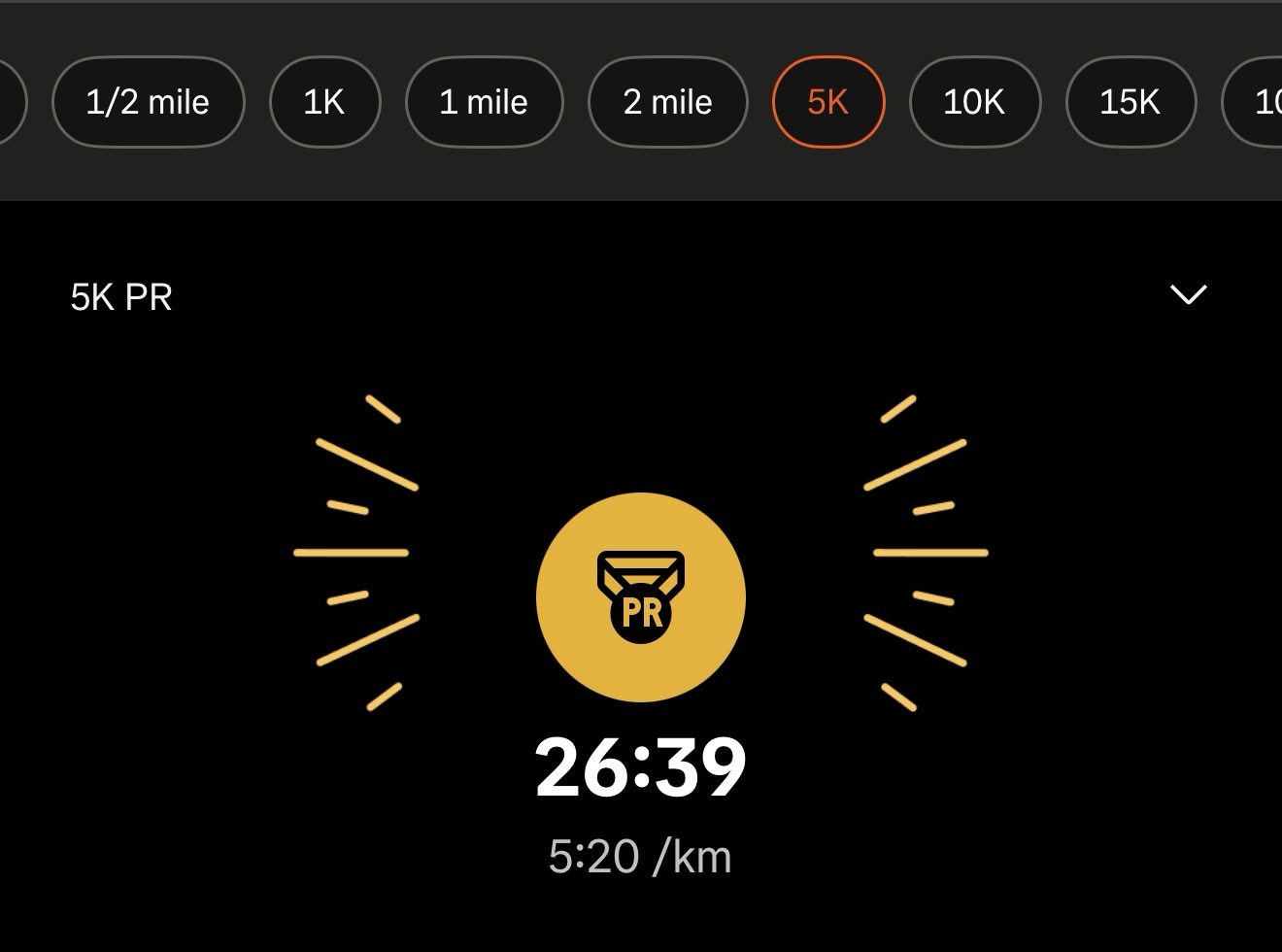Switch to the 10K distance chip
This screenshot has width=1282, height=952.
[974, 102]
